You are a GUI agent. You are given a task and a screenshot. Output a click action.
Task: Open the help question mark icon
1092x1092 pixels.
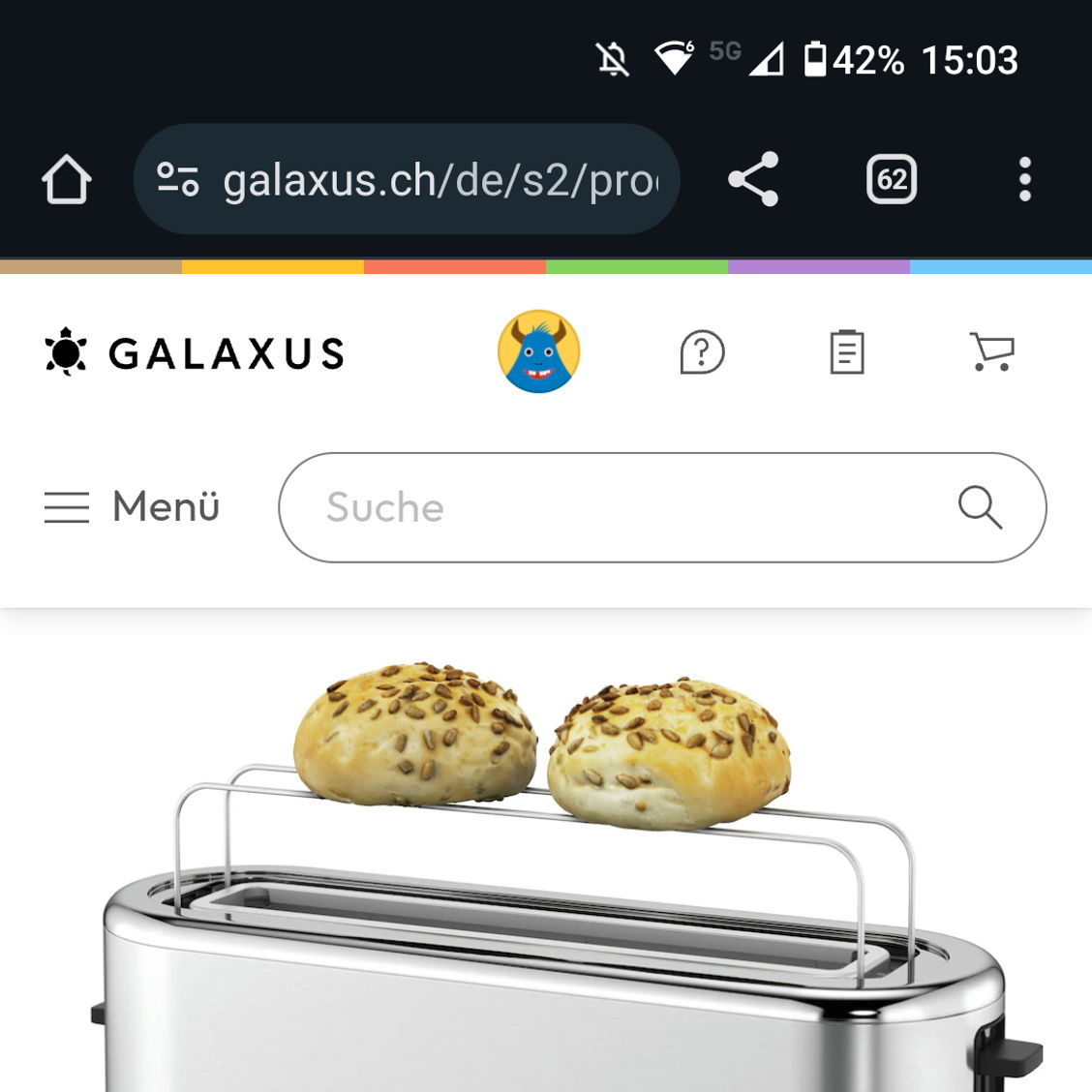point(702,352)
